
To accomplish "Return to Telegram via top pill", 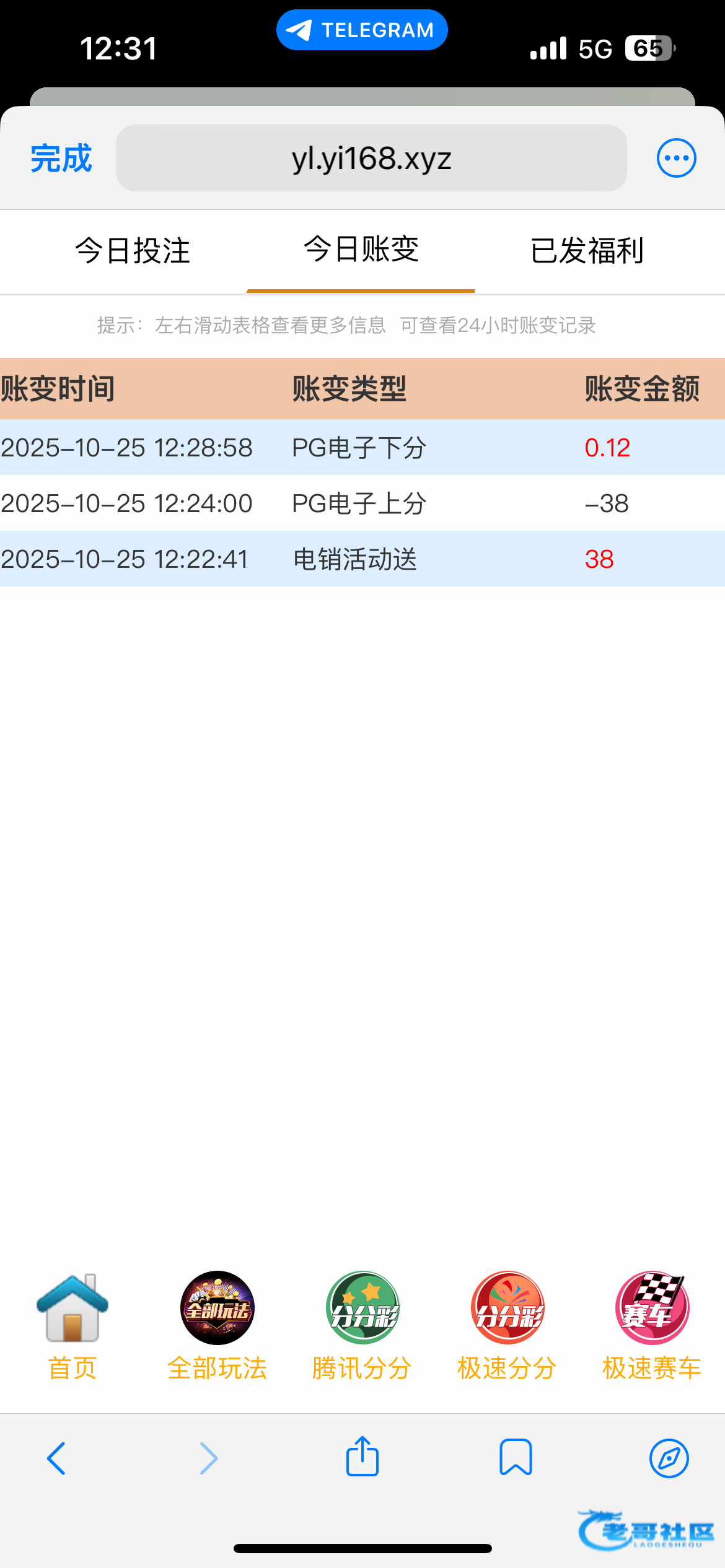I will click(362, 30).
